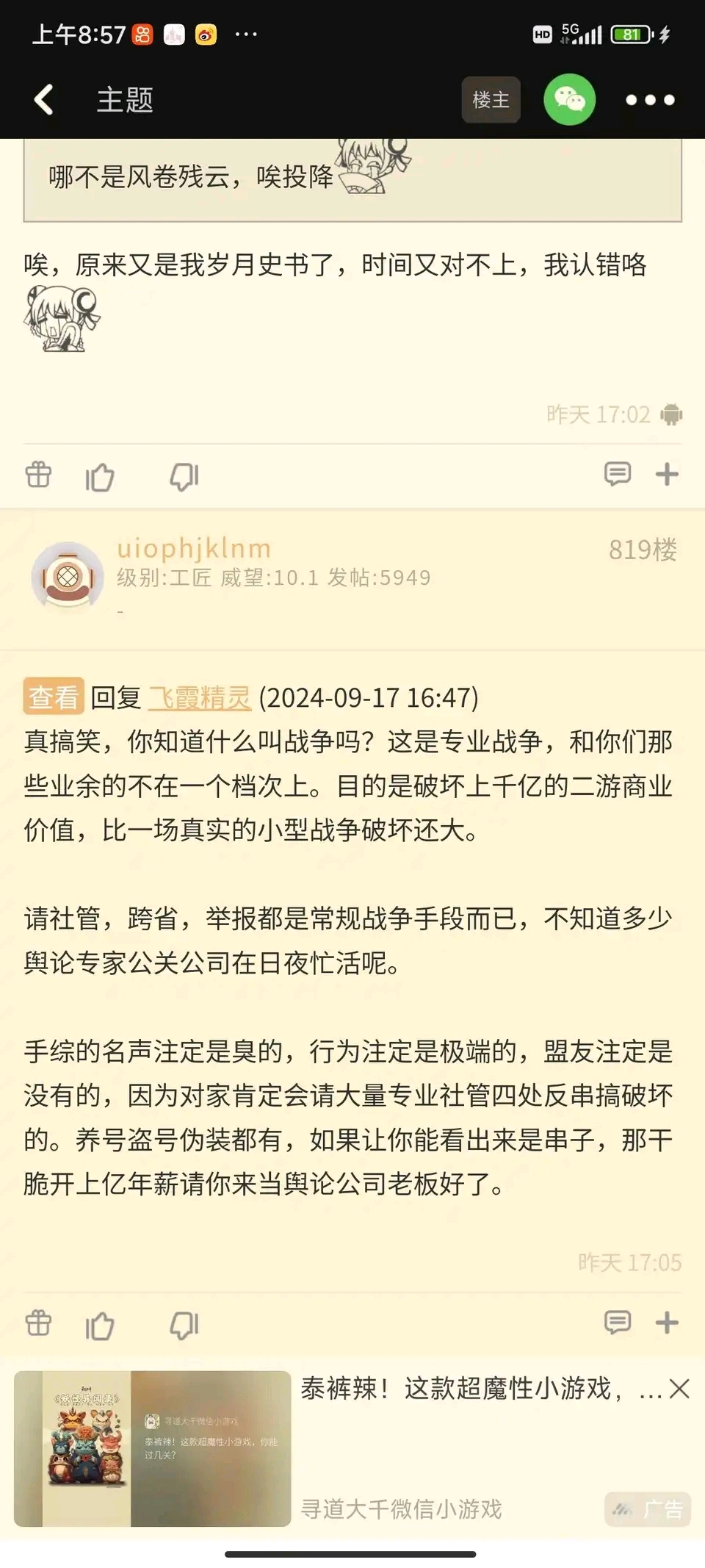Tap 查看 to view the quoted reply
The image size is (705, 1568).
(x=54, y=697)
